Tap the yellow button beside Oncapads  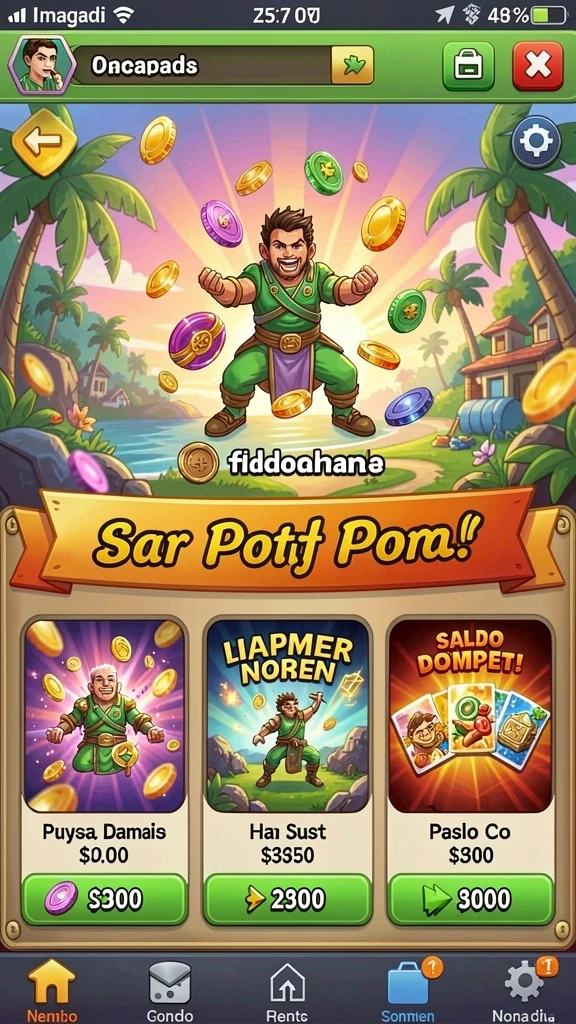[353, 65]
